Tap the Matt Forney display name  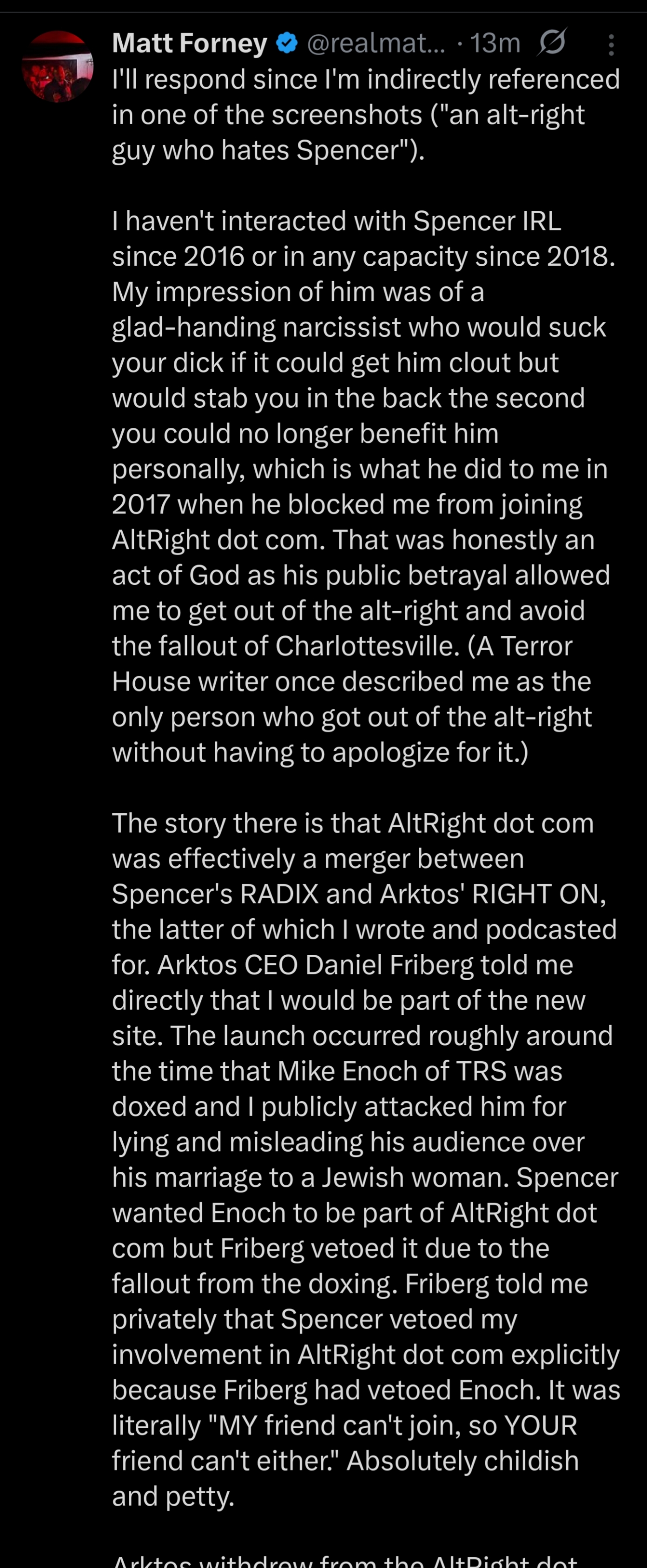(190, 43)
